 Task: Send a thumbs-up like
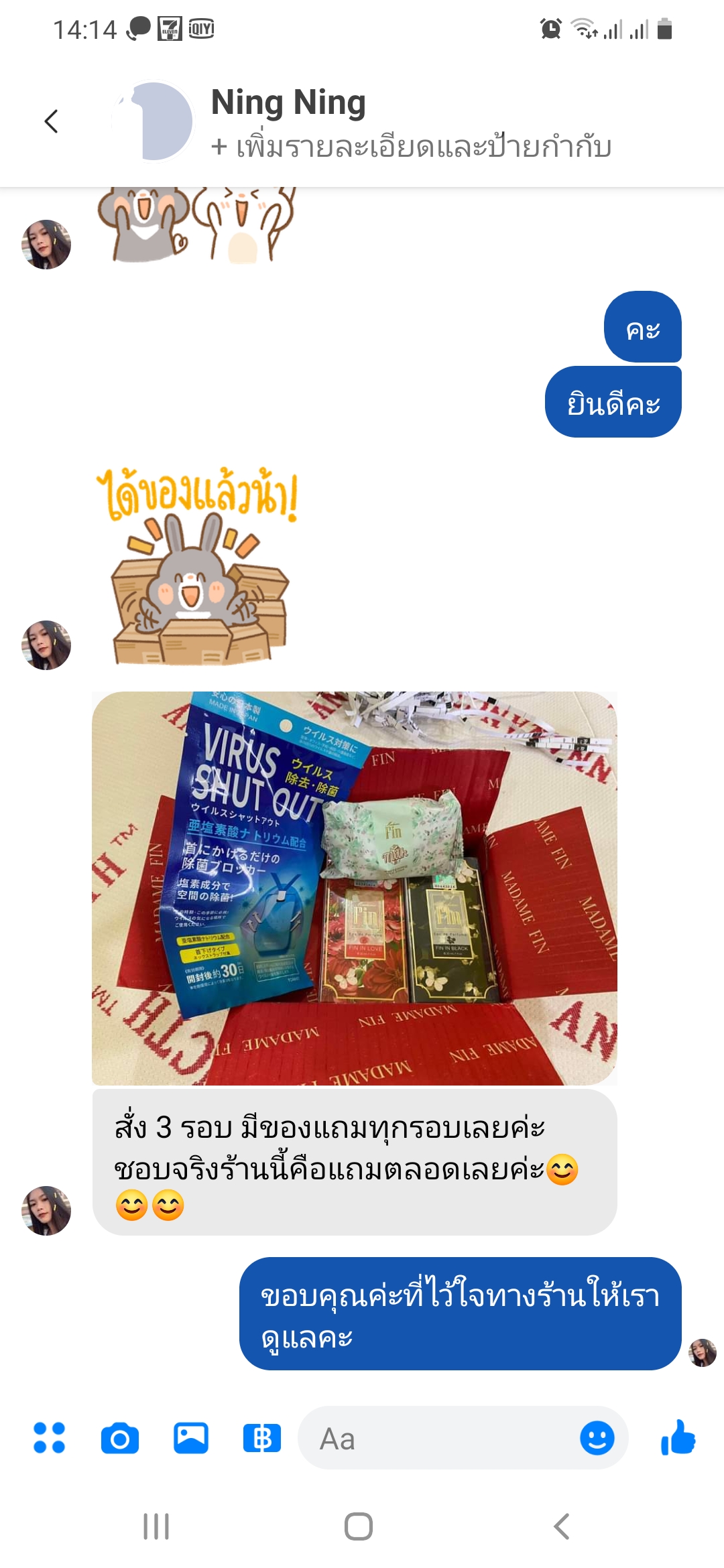click(678, 1437)
